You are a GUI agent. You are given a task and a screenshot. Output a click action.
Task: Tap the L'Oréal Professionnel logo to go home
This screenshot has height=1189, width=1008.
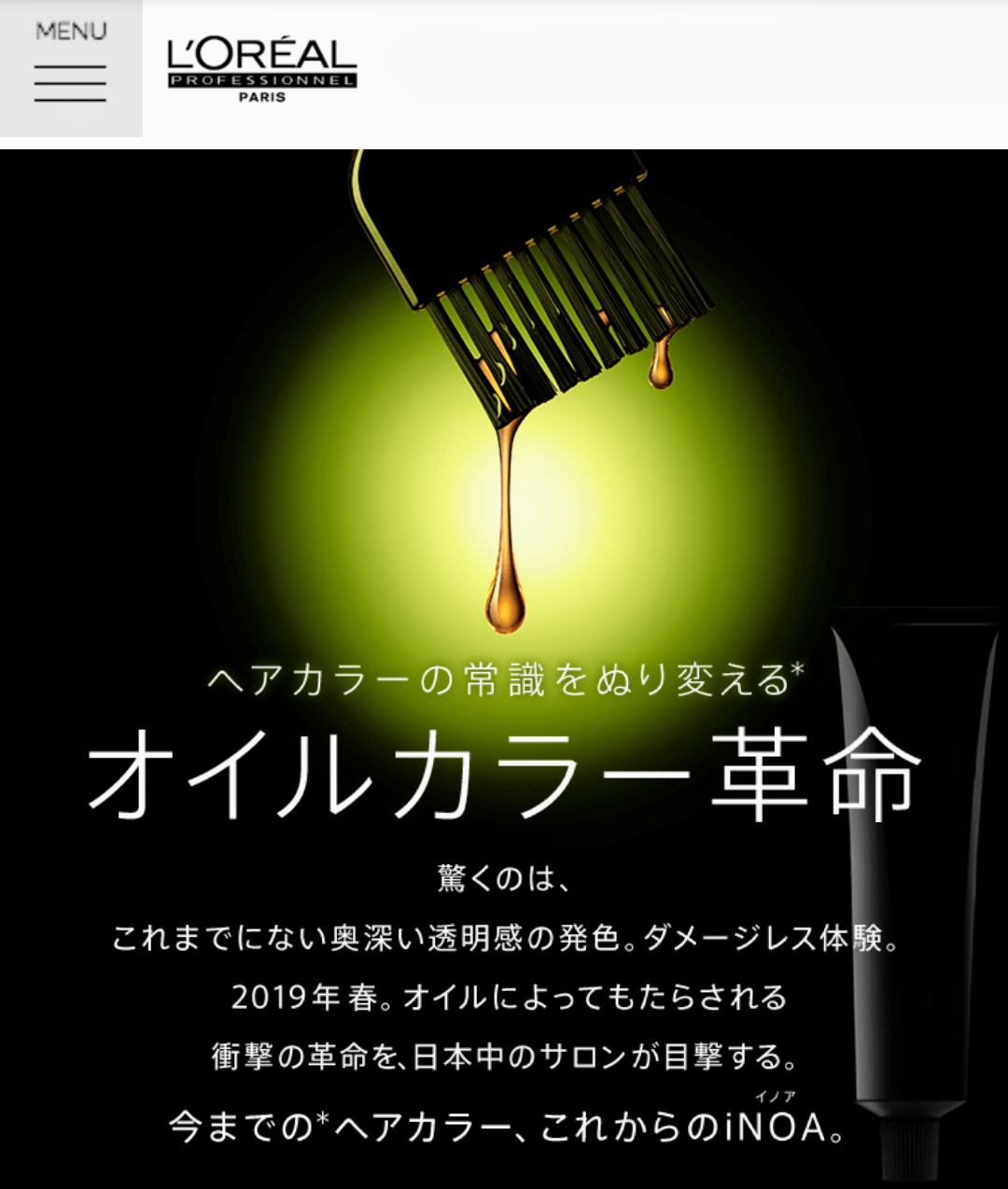pyautogui.click(x=262, y=71)
